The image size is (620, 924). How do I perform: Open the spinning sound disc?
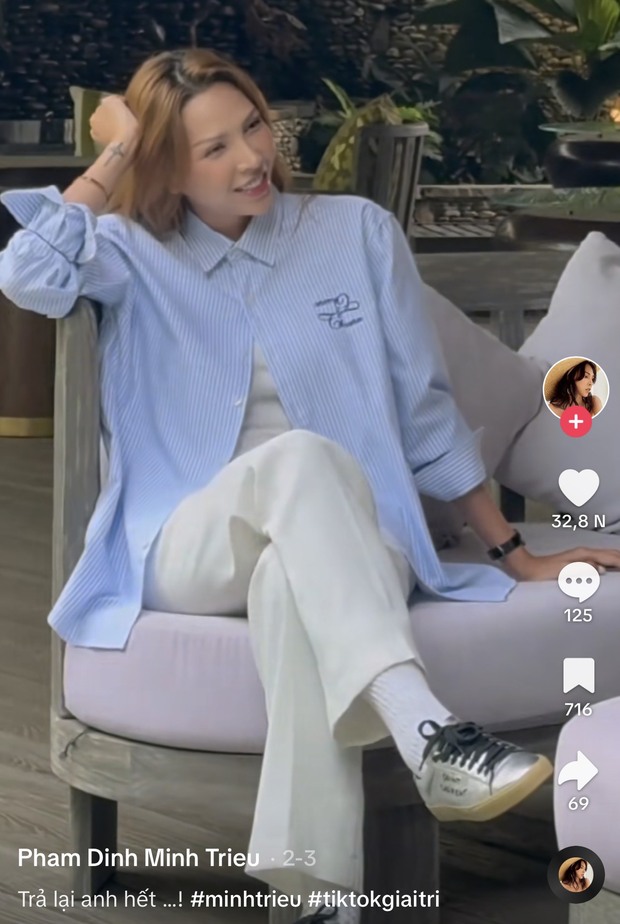576,874
